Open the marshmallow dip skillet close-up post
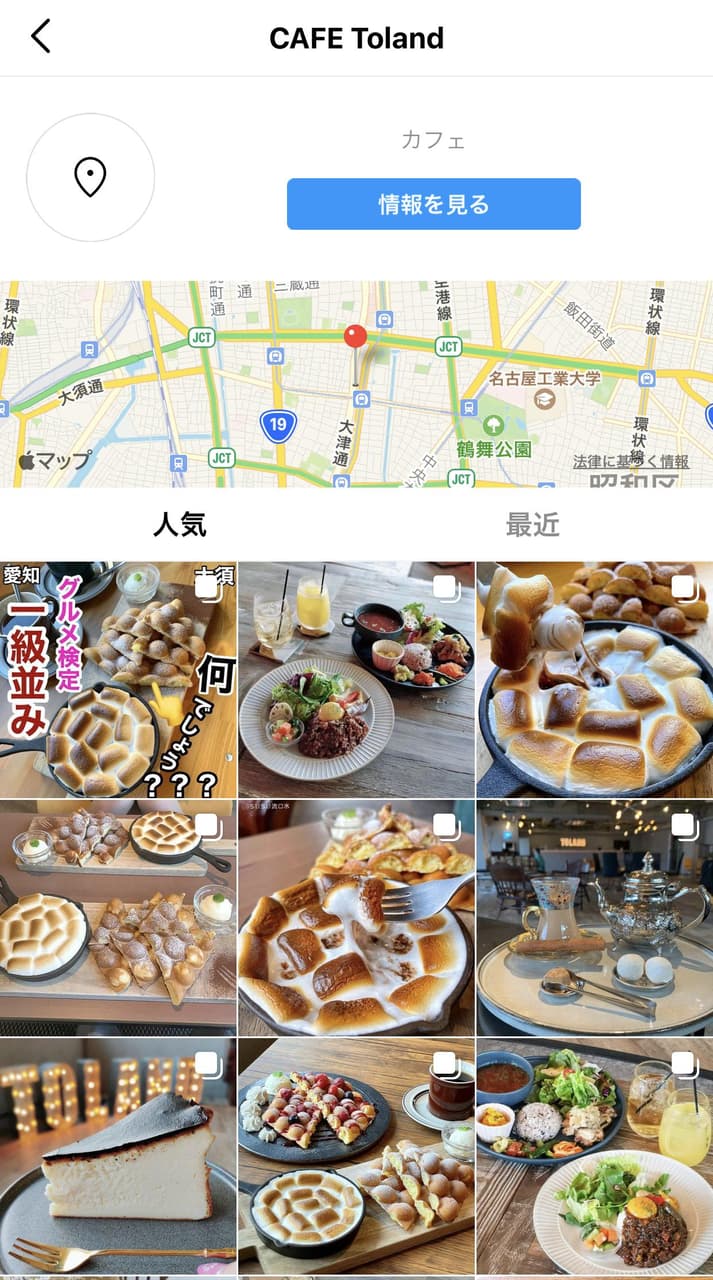The height and width of the screenshot is (1280, 713). point(594,679)
